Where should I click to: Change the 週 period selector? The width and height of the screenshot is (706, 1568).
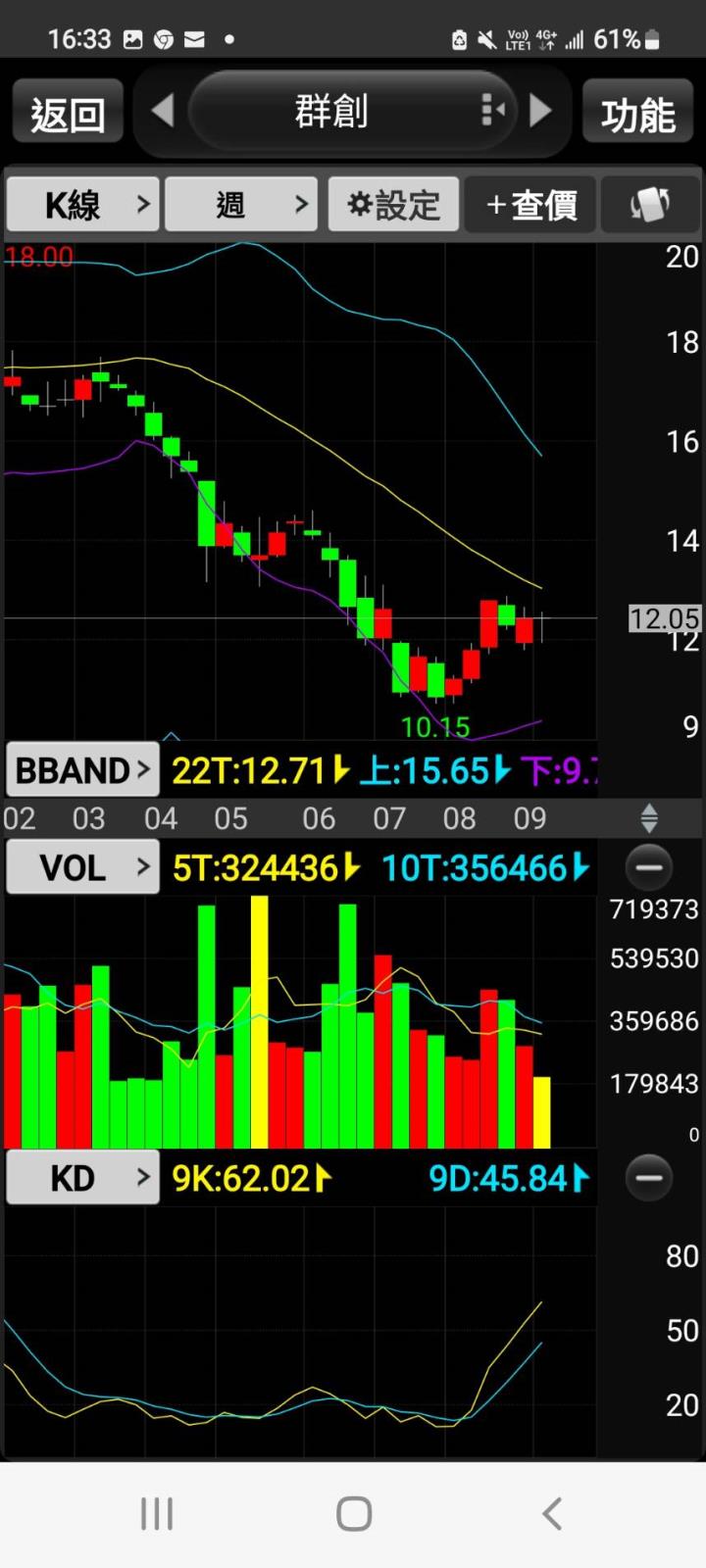[241, 205]
